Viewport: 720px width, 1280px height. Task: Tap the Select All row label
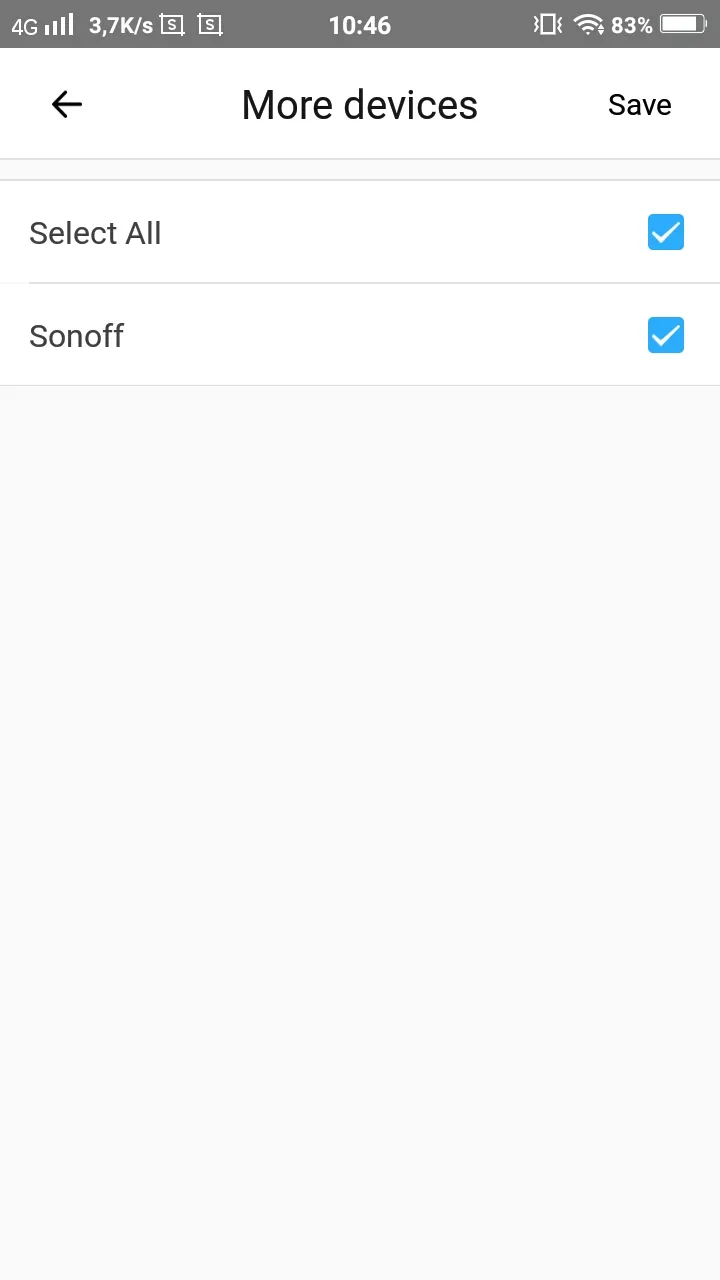click(95, 232)
